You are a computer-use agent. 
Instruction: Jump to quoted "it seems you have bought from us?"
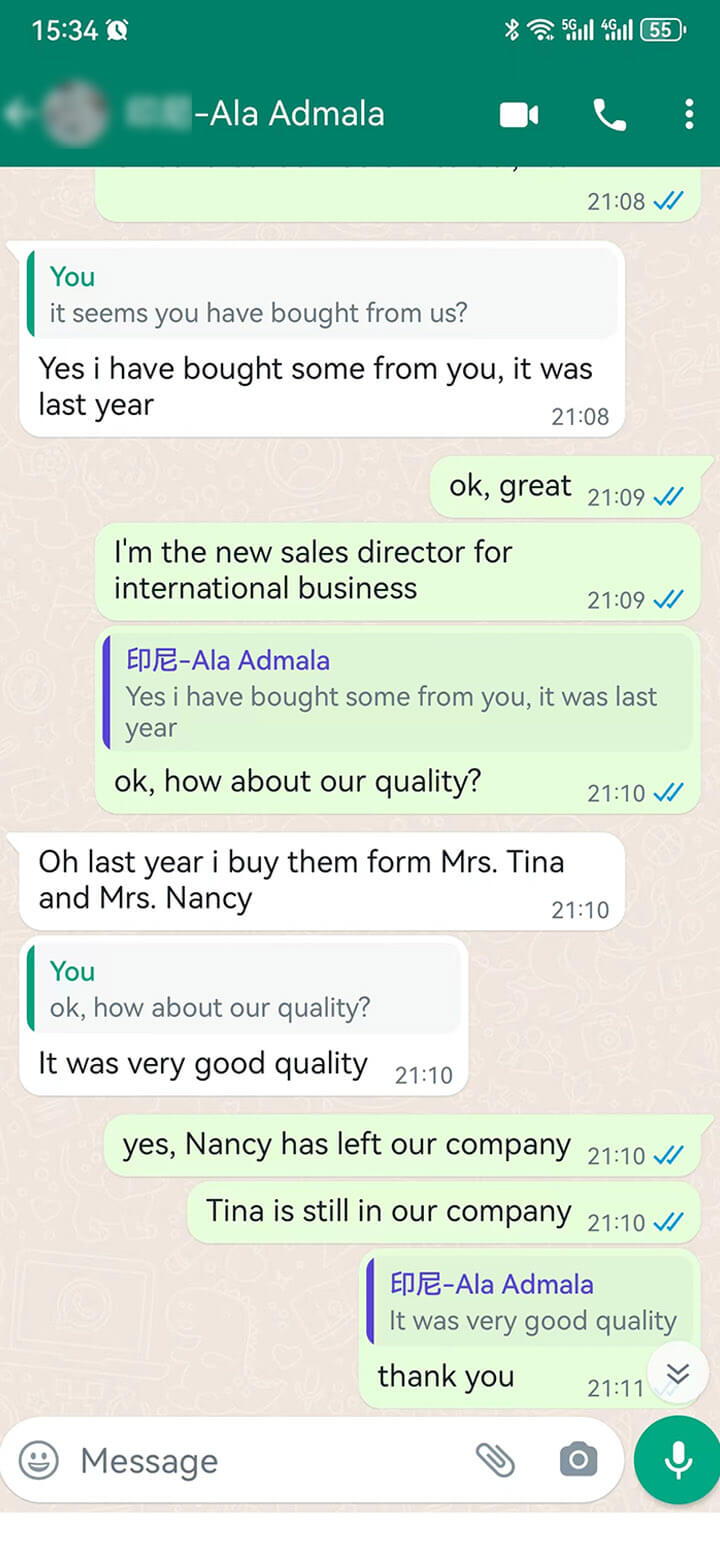pos(322,295)
